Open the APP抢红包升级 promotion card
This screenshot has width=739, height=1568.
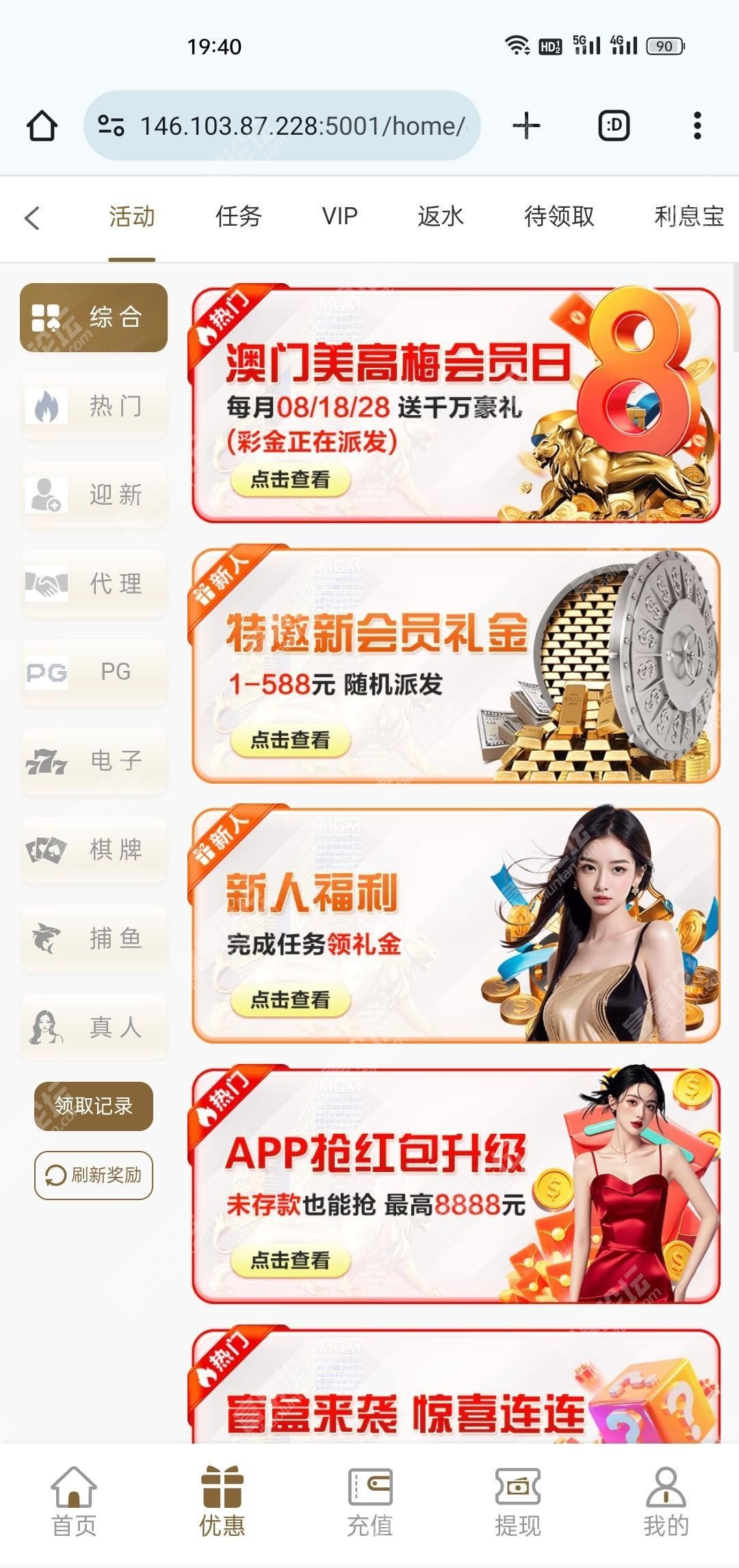[x=456, y=1186]
